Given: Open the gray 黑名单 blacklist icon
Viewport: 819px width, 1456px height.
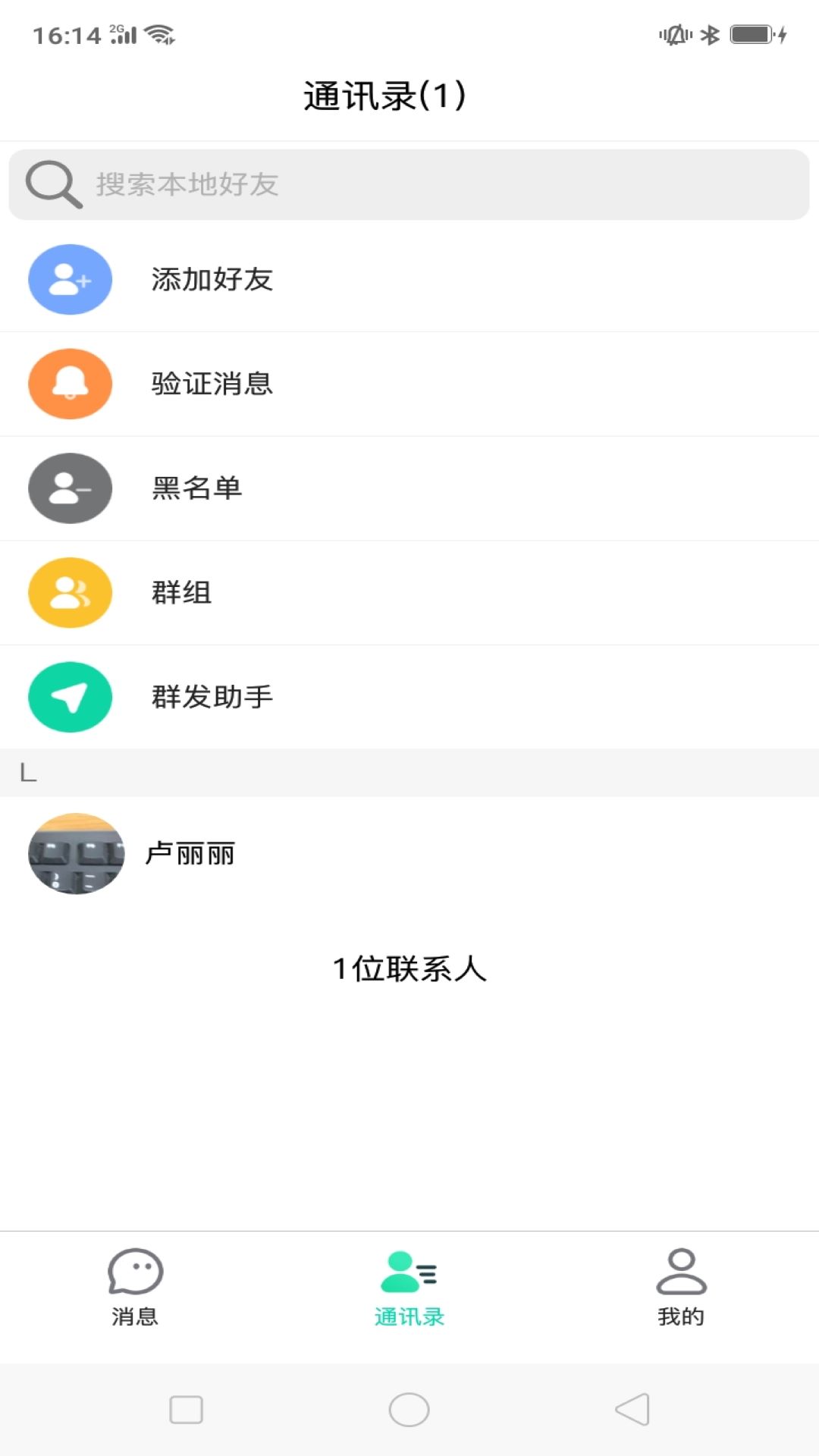Looking at the screenshot, I should click(x=69, y=488).
